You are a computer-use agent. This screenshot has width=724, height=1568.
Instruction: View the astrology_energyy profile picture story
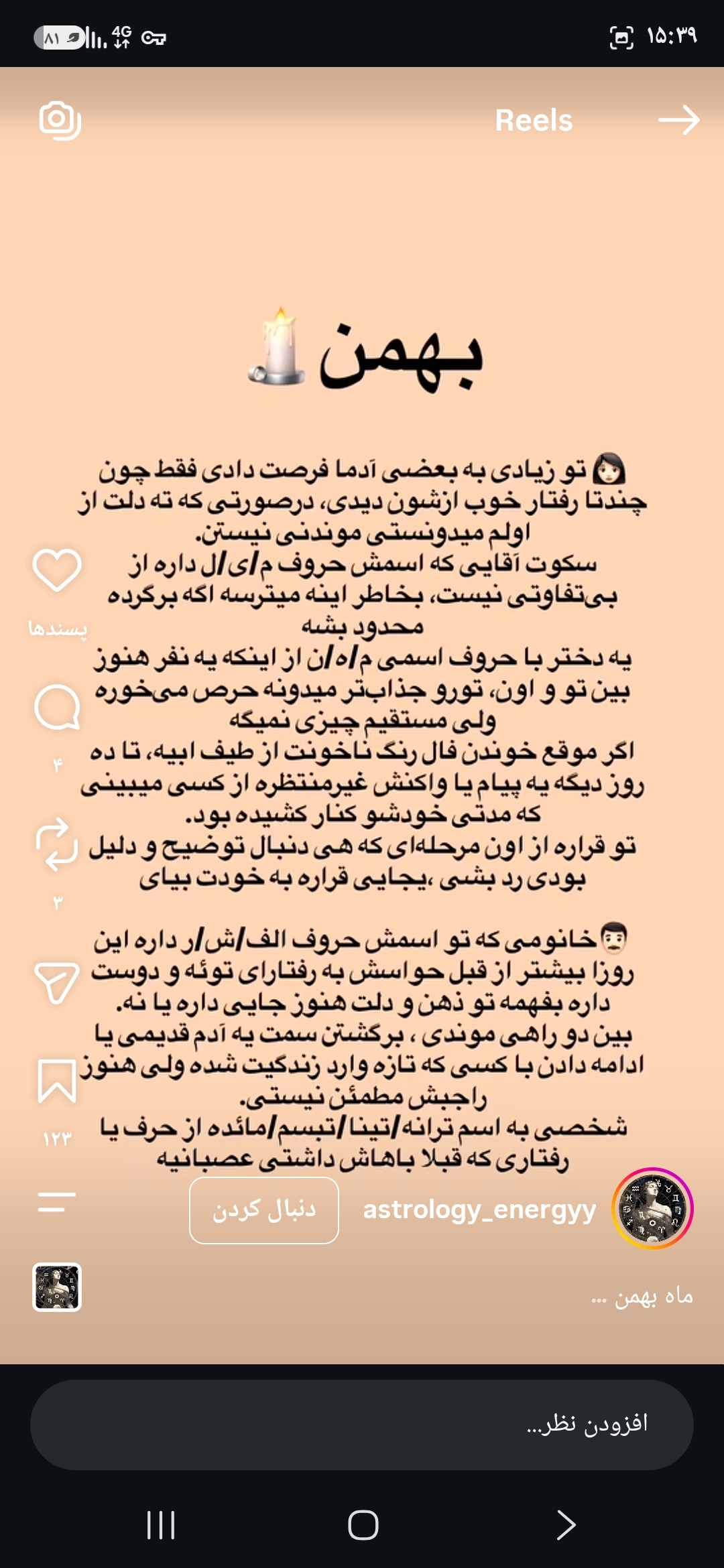pos(652,1209)
